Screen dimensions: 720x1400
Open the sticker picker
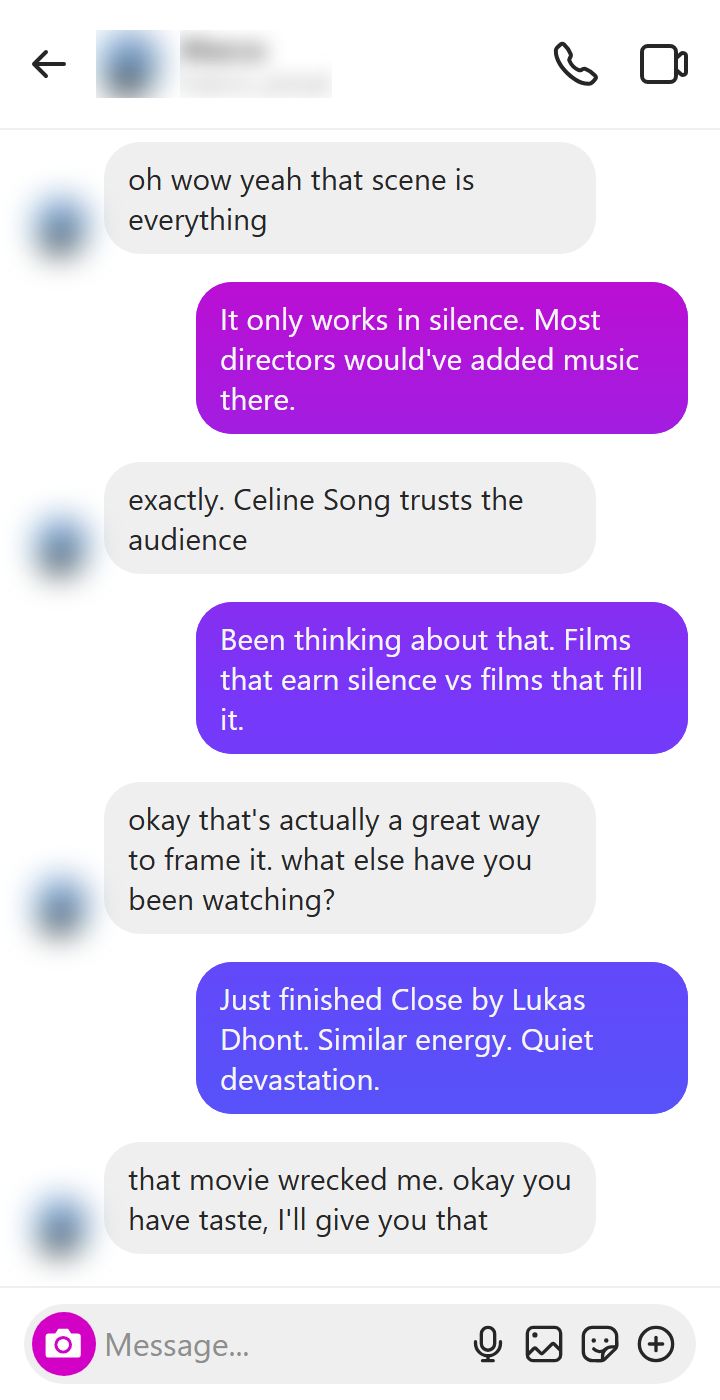600,1345
